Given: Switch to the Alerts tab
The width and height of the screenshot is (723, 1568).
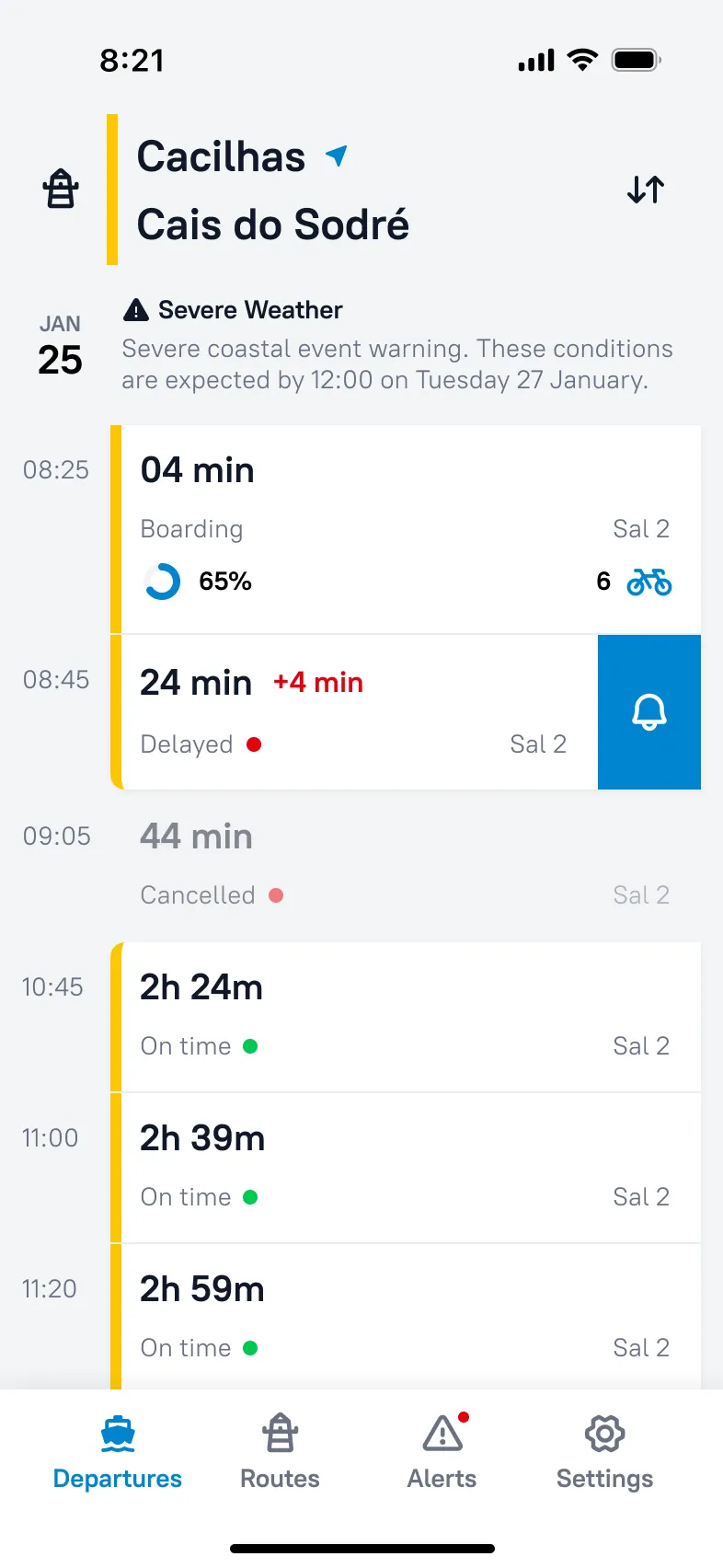Looking at the screenshot, I should pyautogui.click(x=441, y=1454).
